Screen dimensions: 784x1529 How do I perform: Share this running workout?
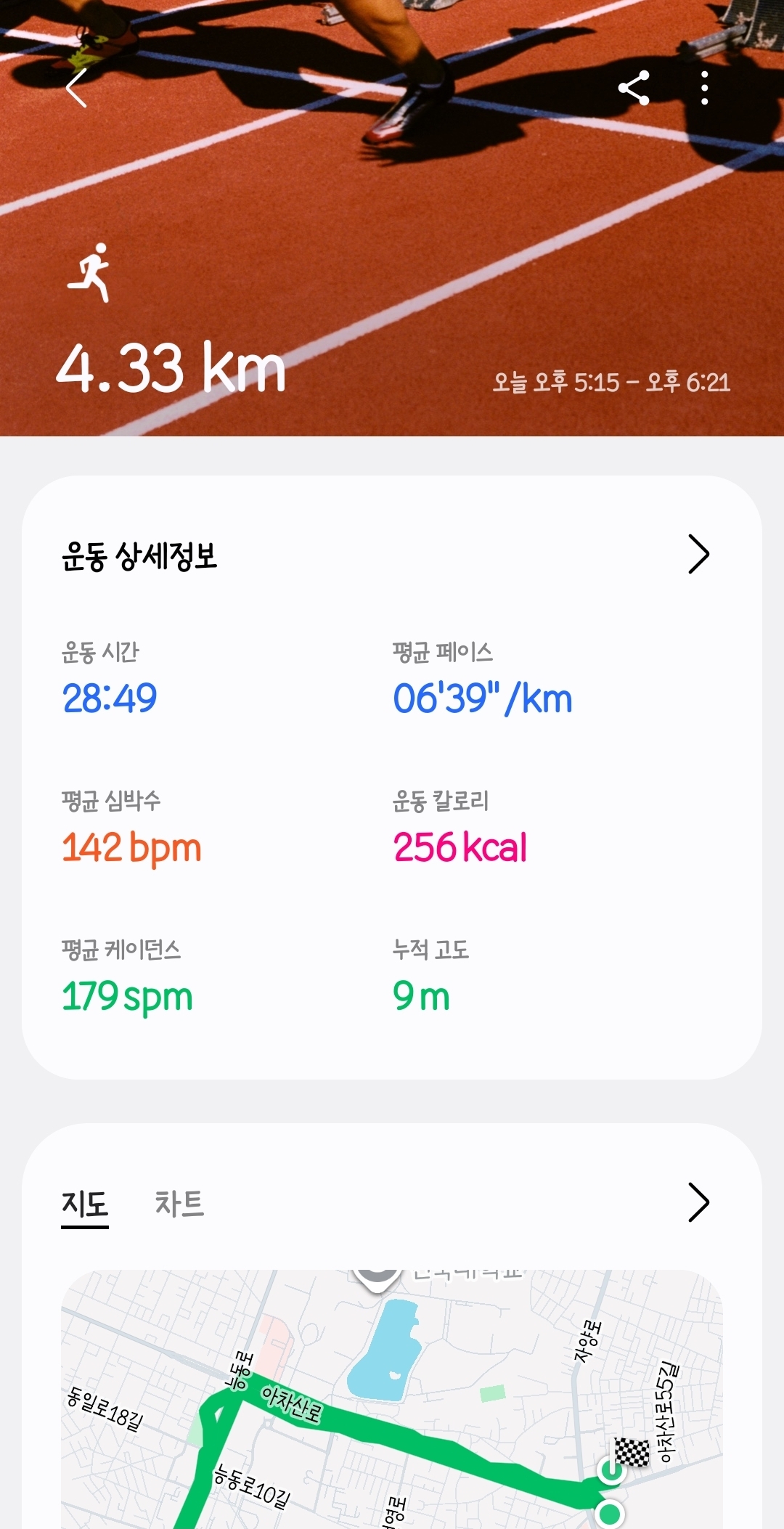pyautogui.click(x=634, y=89)
